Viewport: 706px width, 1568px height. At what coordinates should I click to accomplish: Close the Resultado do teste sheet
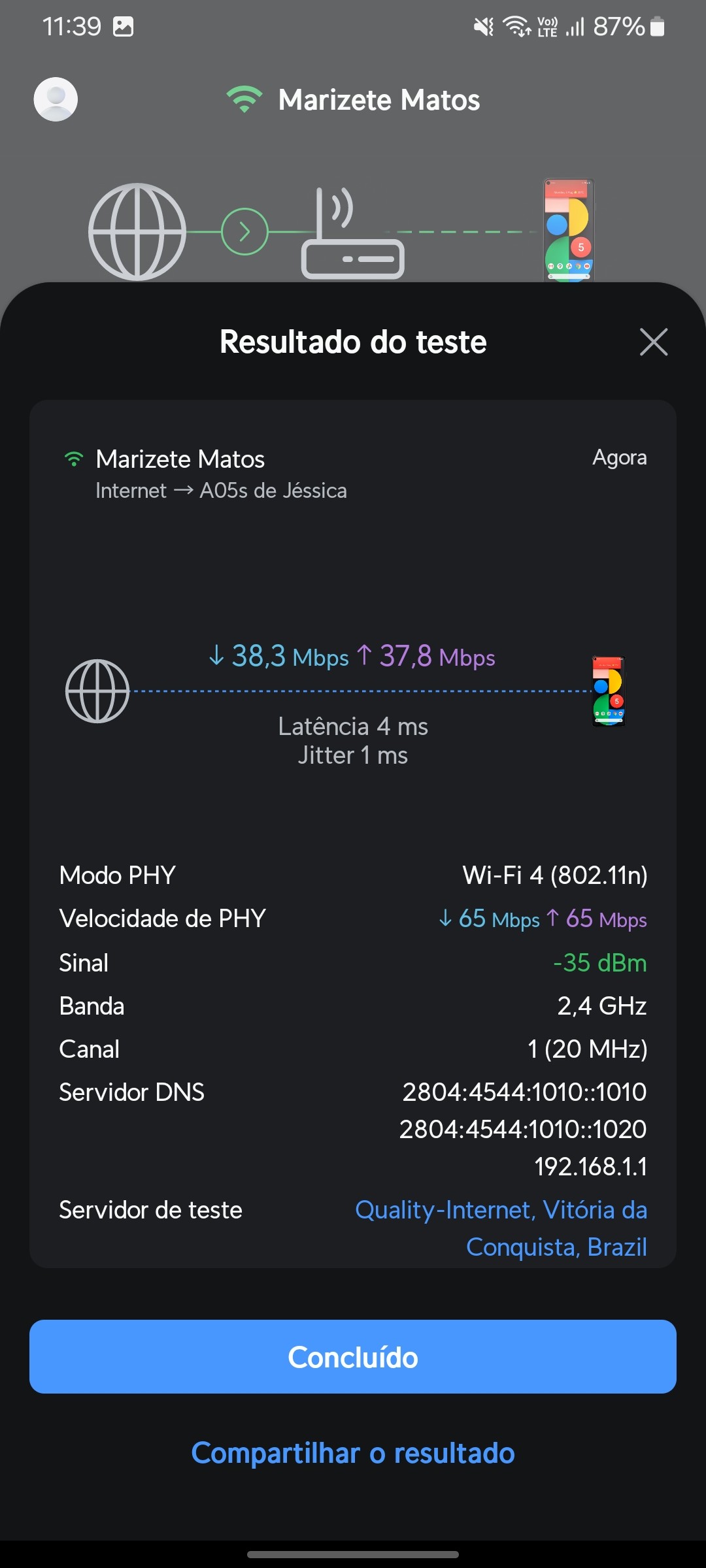[653, 342]
